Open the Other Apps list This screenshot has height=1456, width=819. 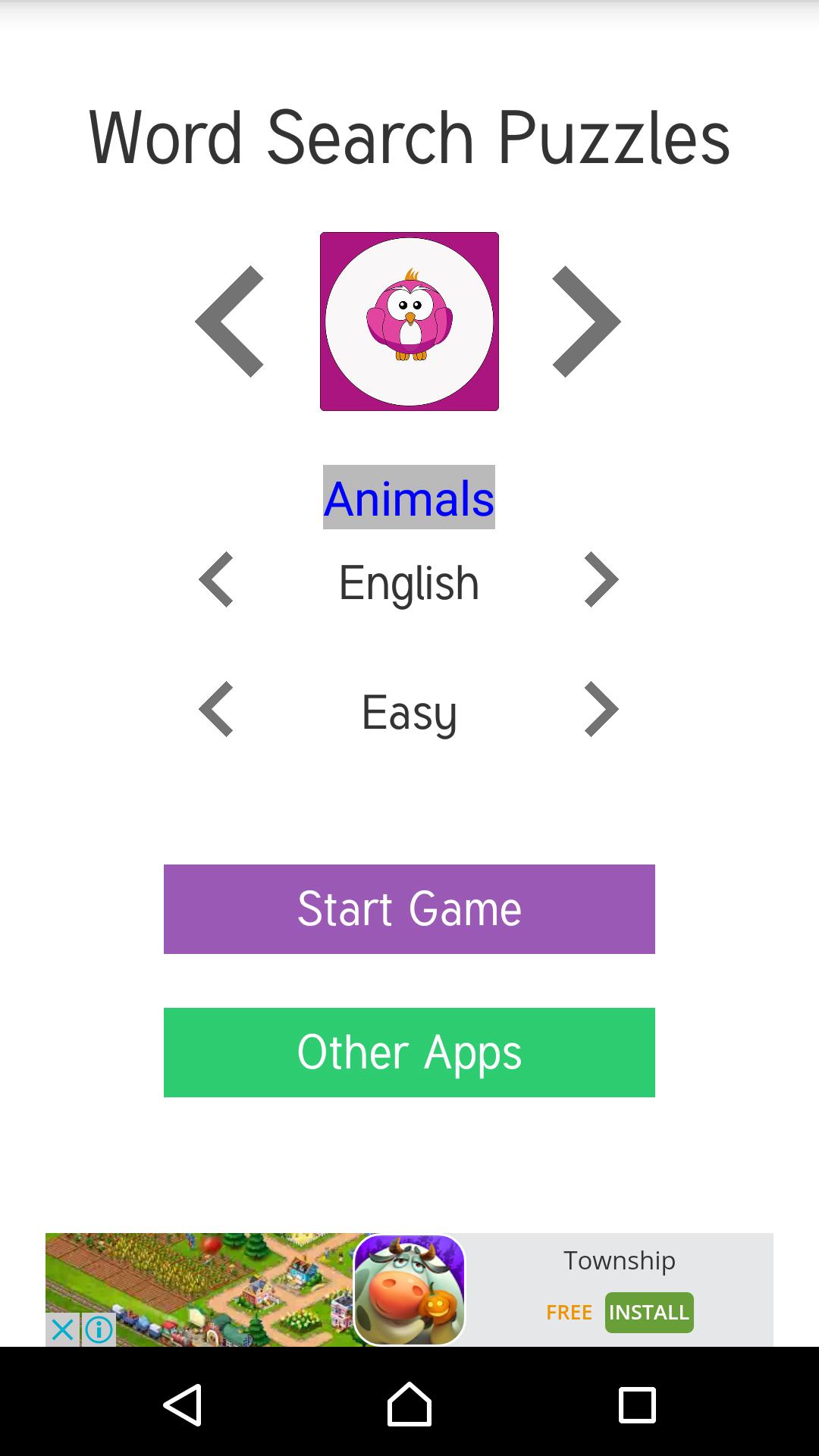click(409, 1053)
